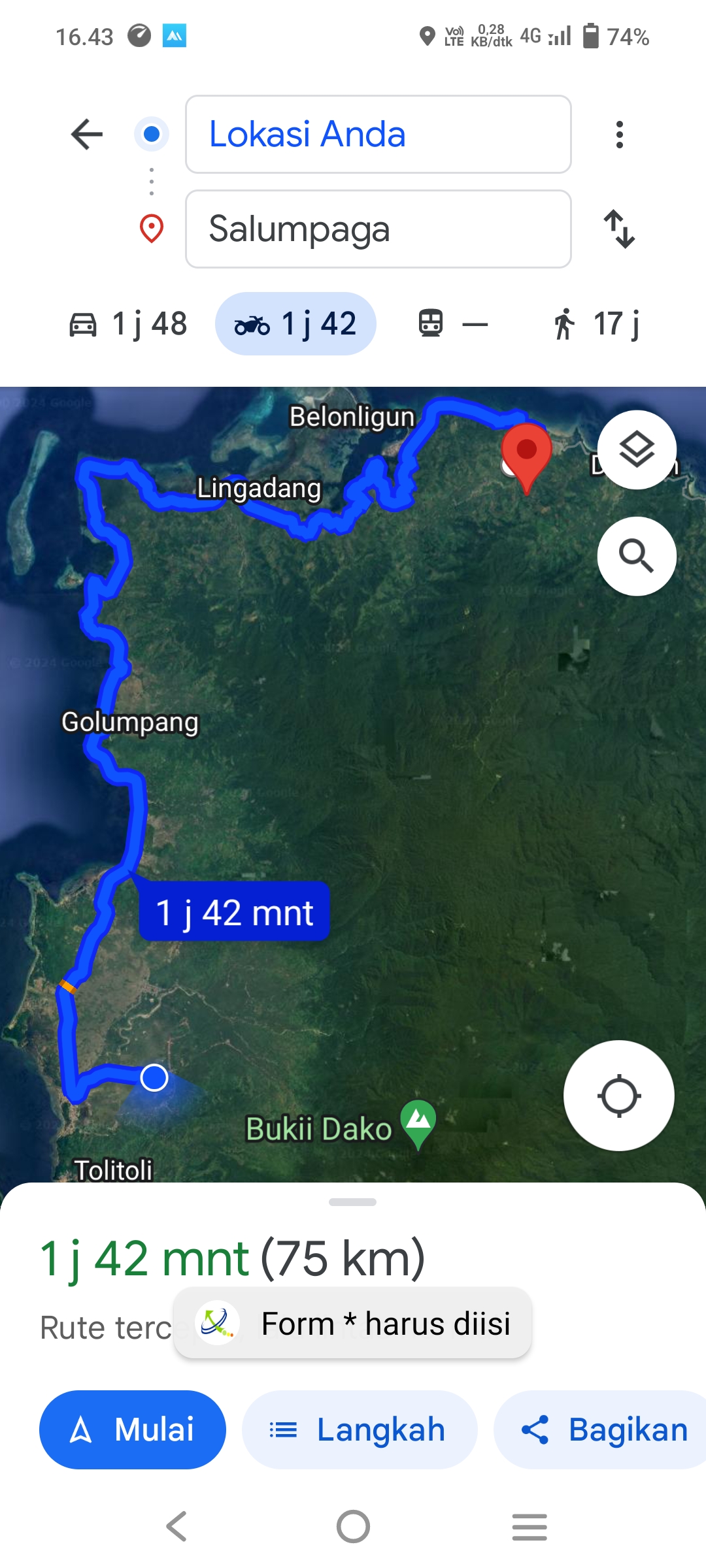The image size is (706, 1568).
Task: Start navigation with Mulai button
Action: [133, 1429]
